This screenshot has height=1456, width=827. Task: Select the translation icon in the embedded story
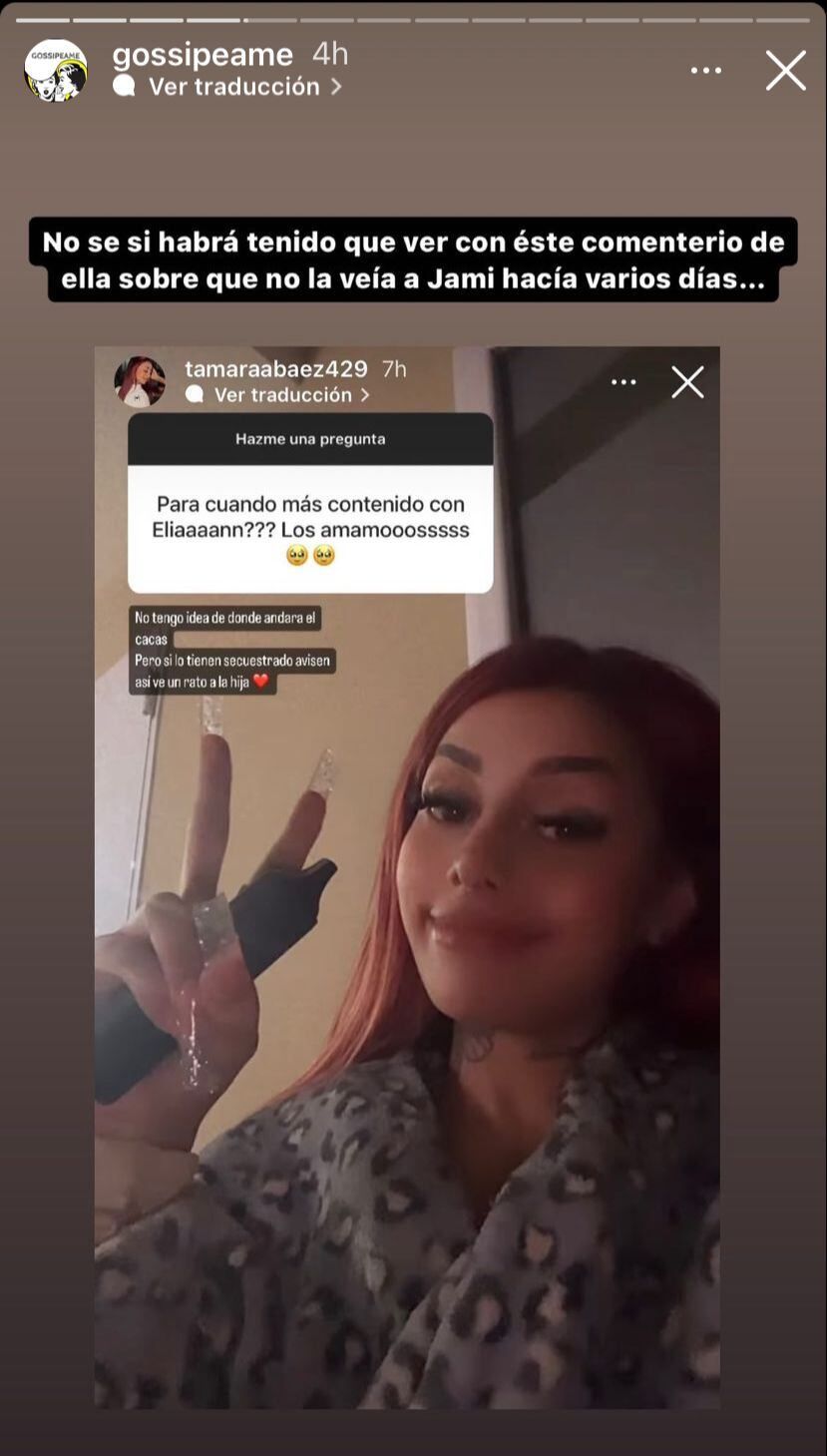point(198,396)
